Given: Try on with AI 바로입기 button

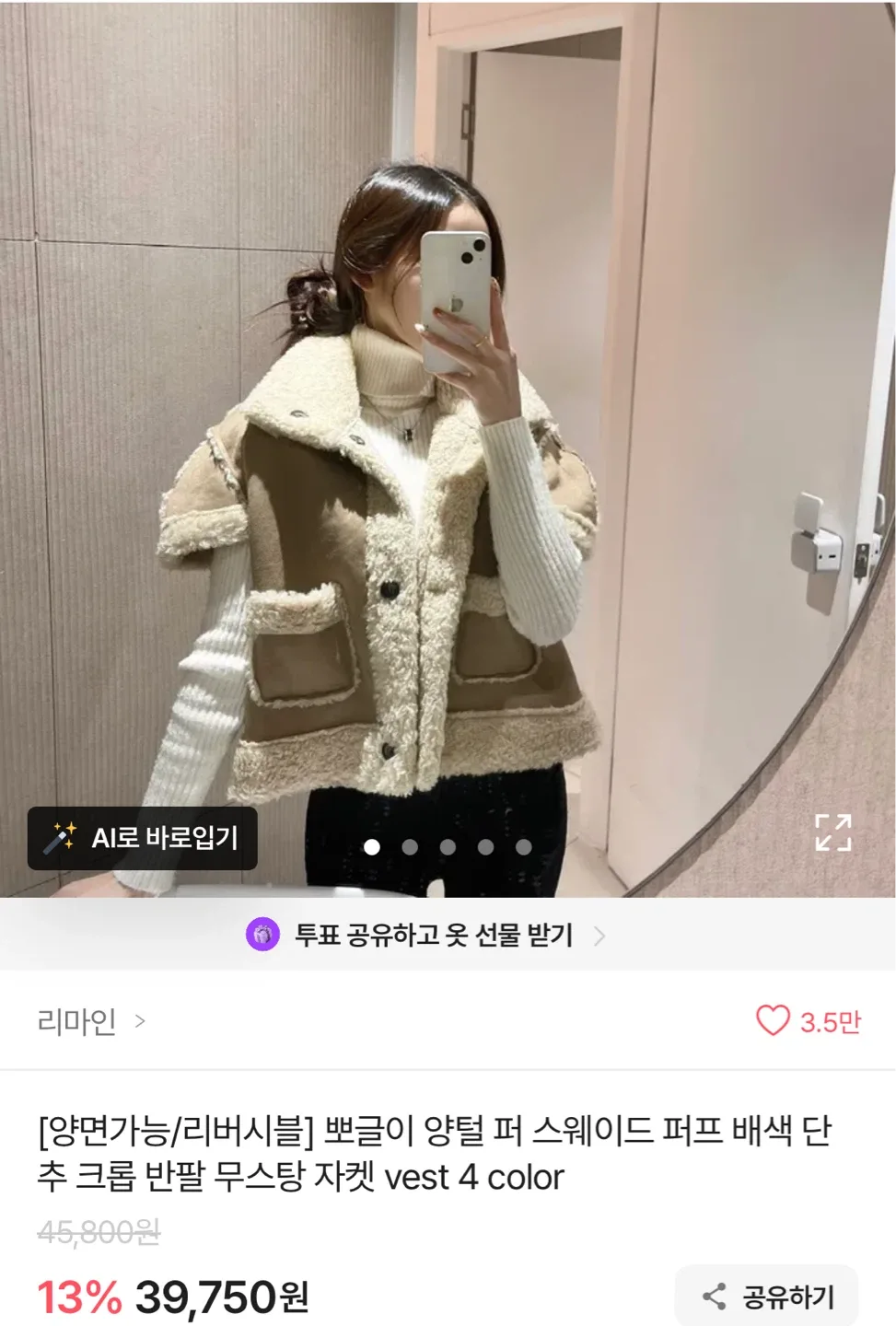Looking at the screenshot, I should tap(143, 838).
